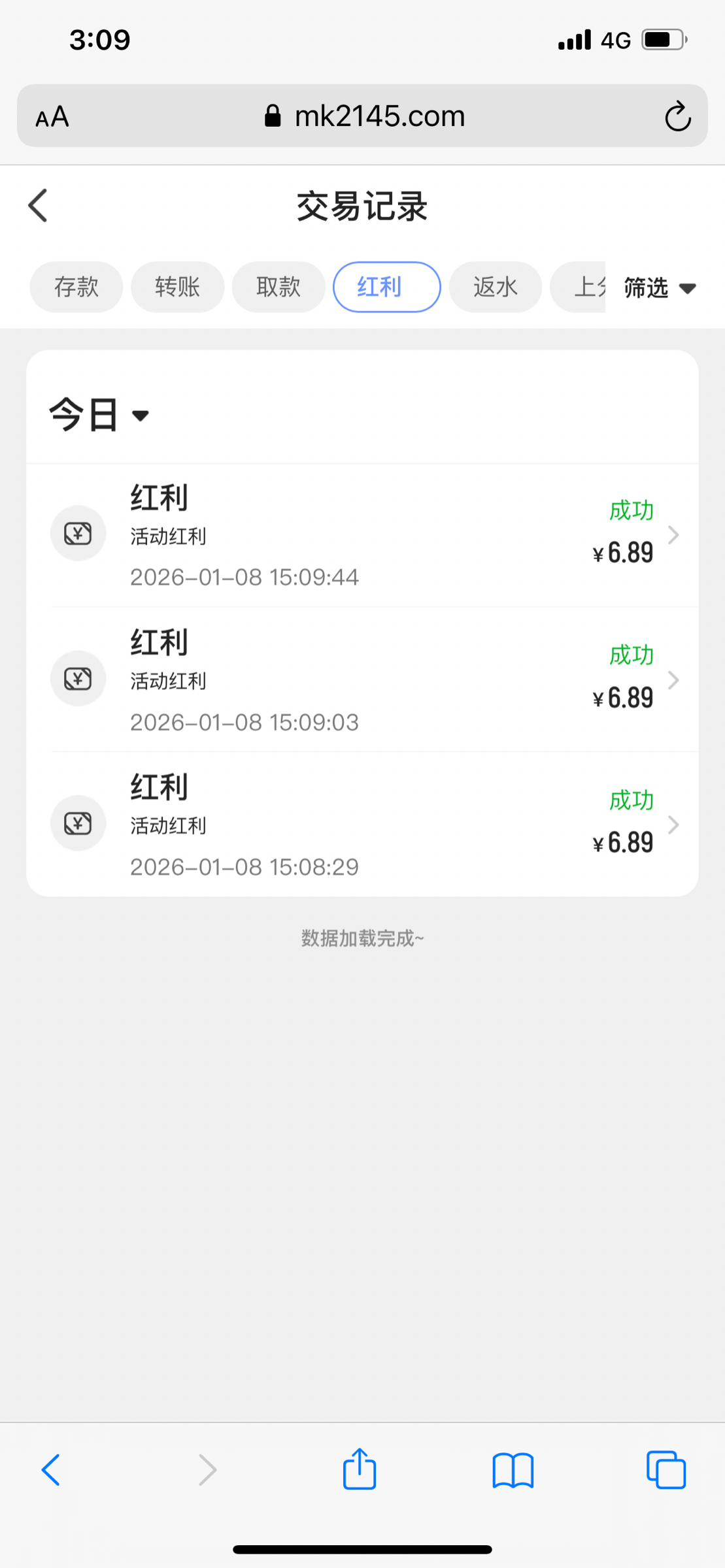
Task: Show 取款 transaction records
Action: pos(278,287)
